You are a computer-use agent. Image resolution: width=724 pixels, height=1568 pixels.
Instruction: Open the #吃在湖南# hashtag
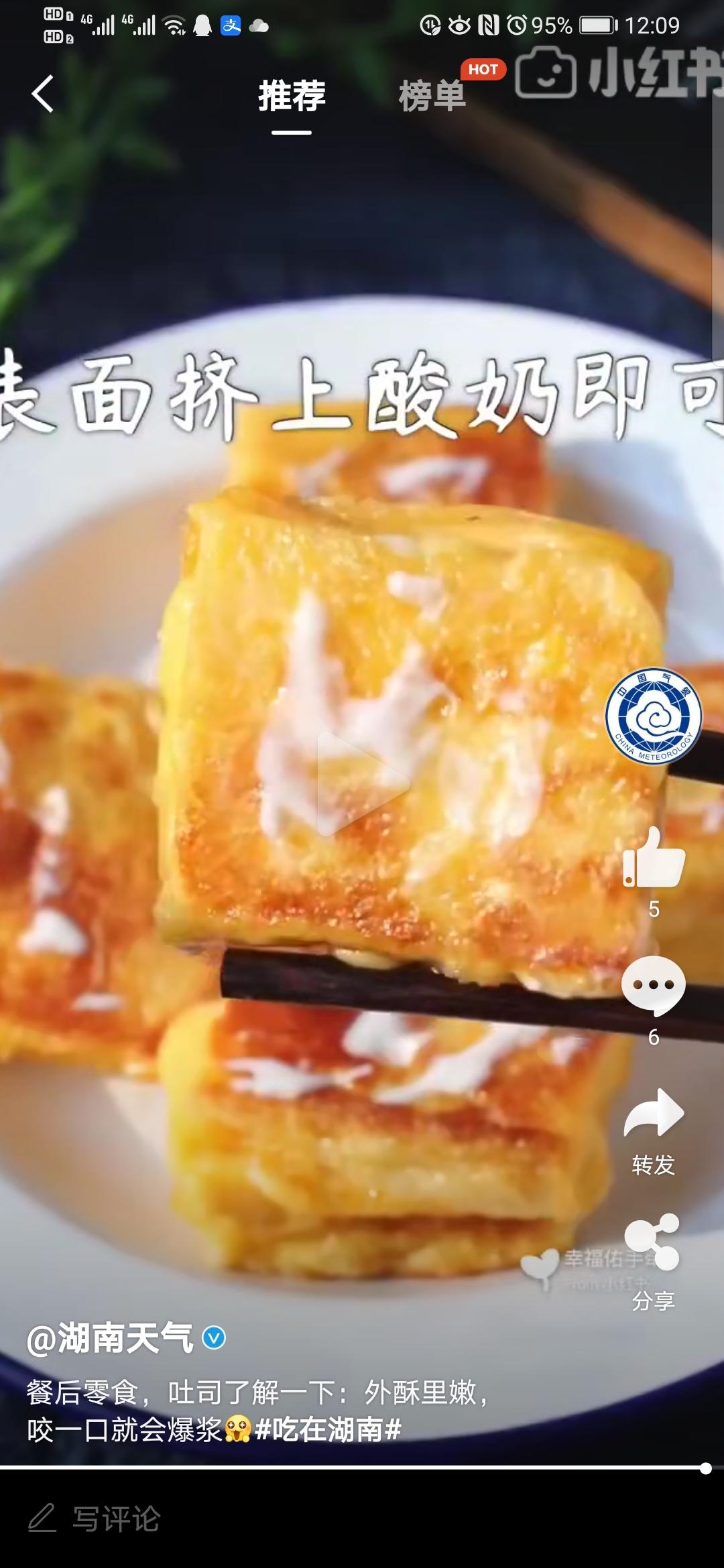[x=328, y=1429]
